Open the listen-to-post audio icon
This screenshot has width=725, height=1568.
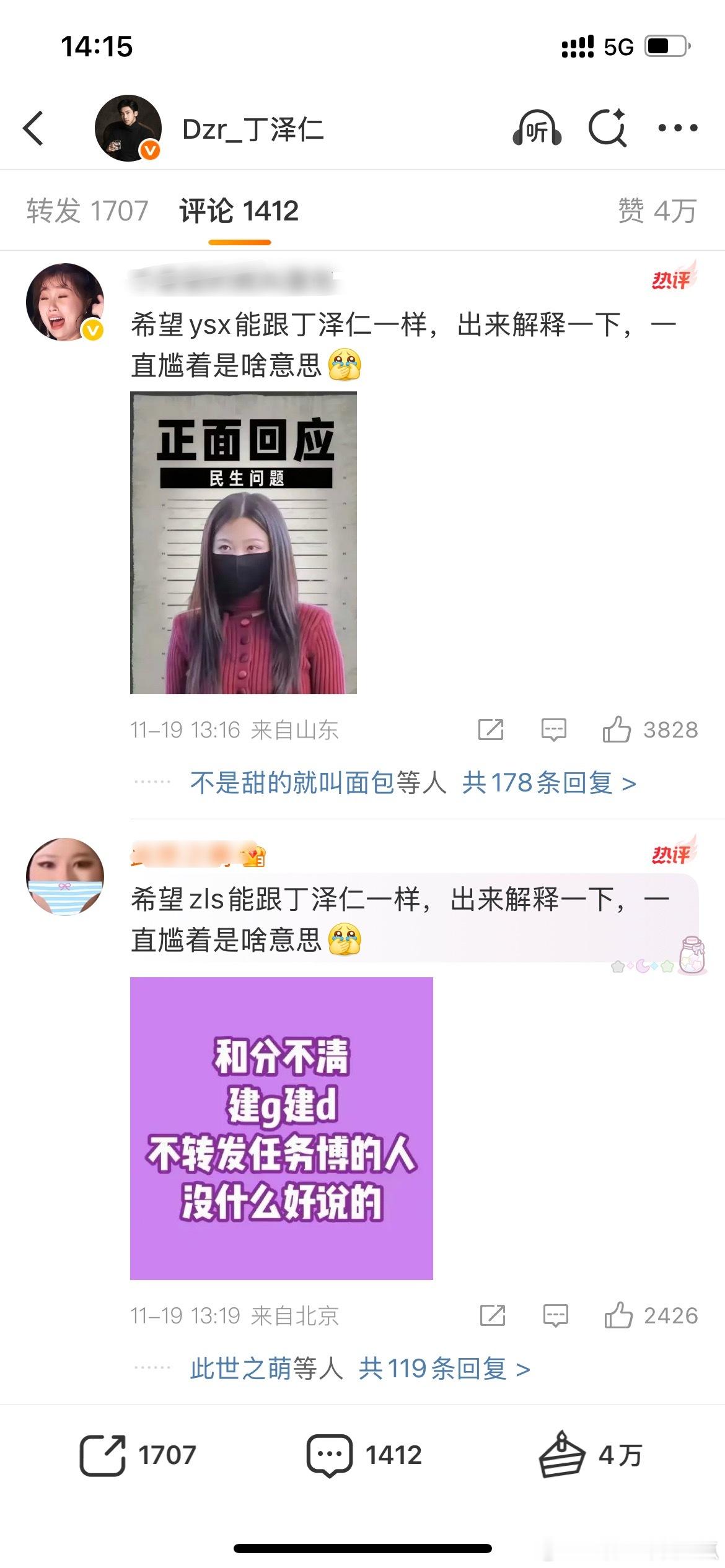(x=537, y=128)
